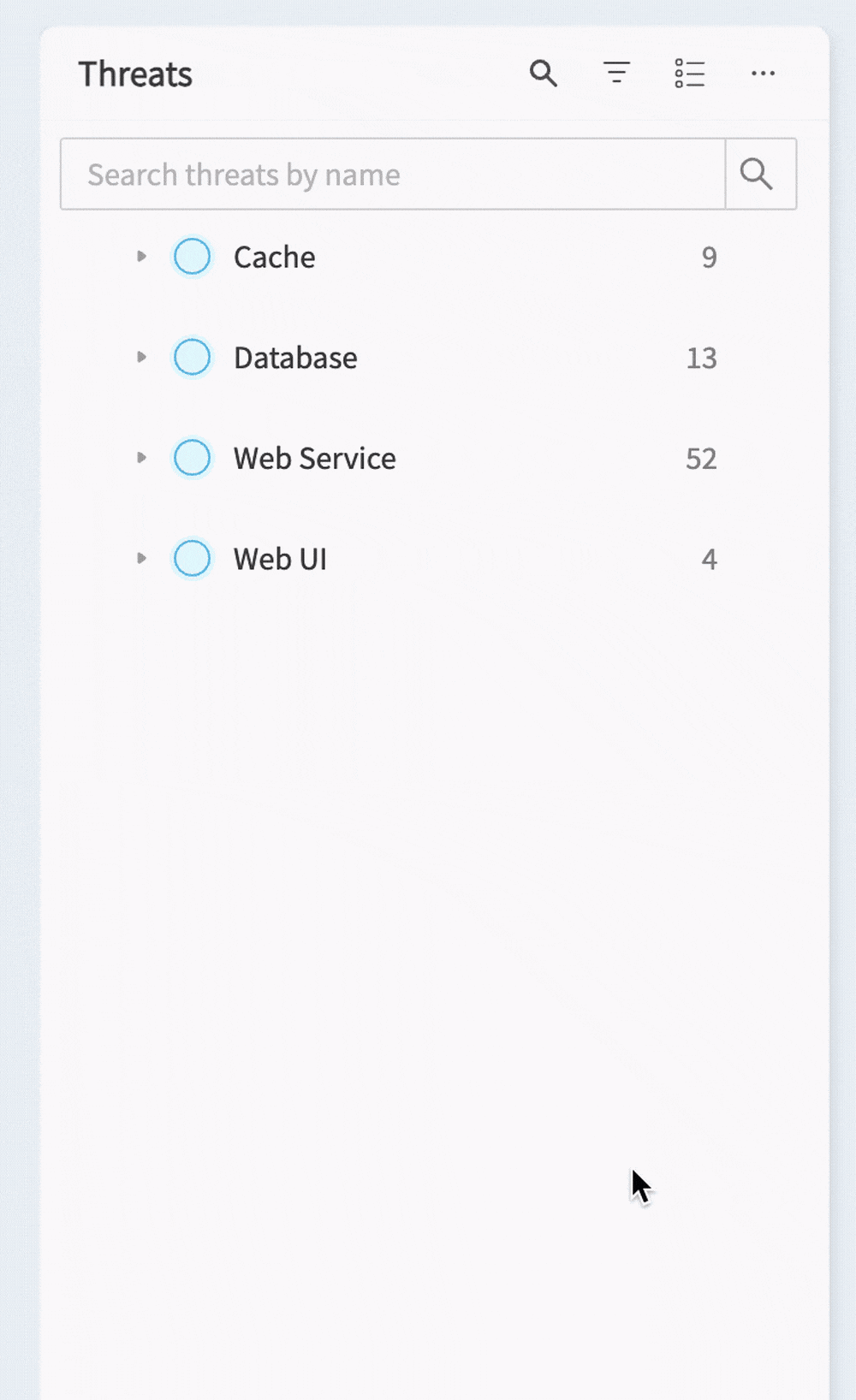Select the circle next to Web UI

(192, 559)
